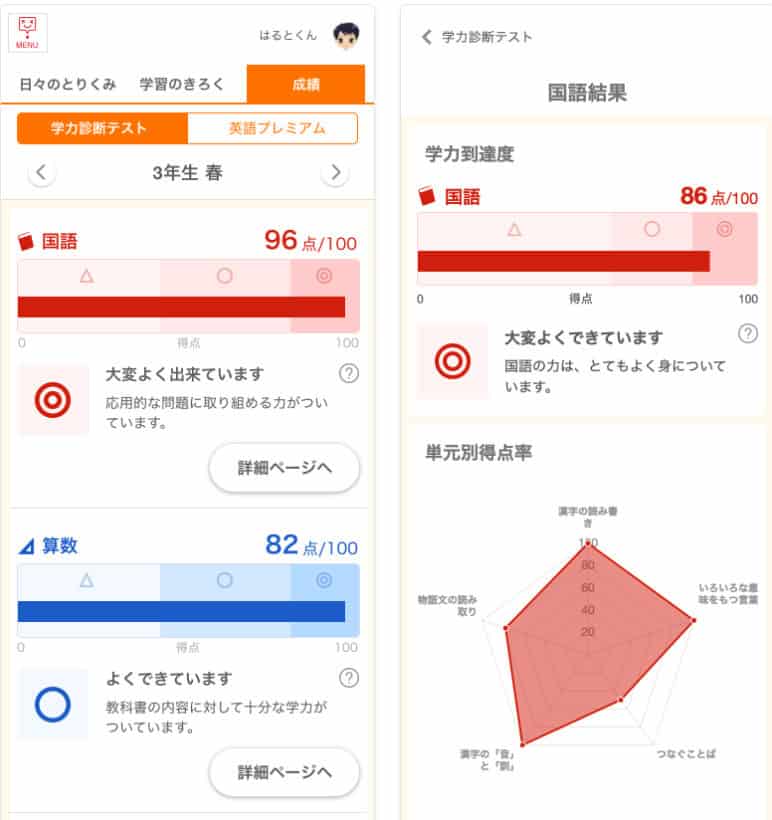Open 詳細ページへ for 算数
Screen dimensions: 772x820
tap(284, 772)
